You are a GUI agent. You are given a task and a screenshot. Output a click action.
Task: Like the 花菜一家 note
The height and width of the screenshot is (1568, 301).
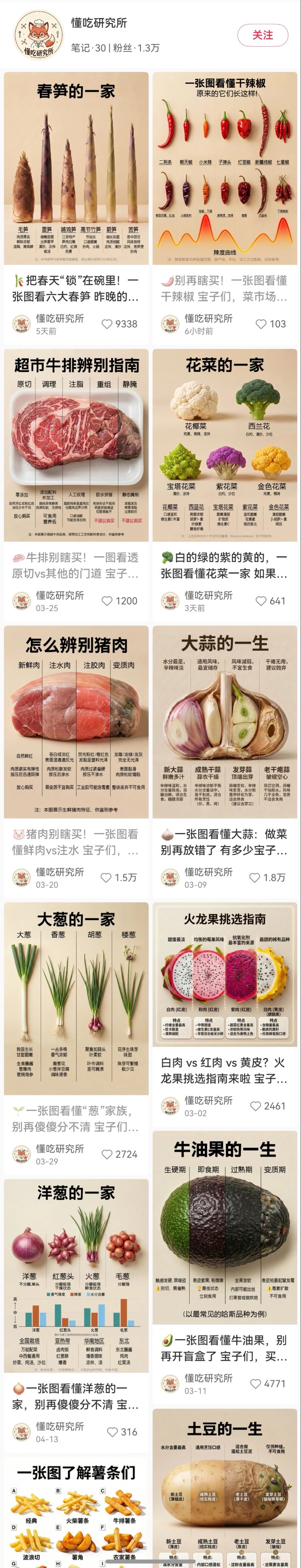click(262, 601)
